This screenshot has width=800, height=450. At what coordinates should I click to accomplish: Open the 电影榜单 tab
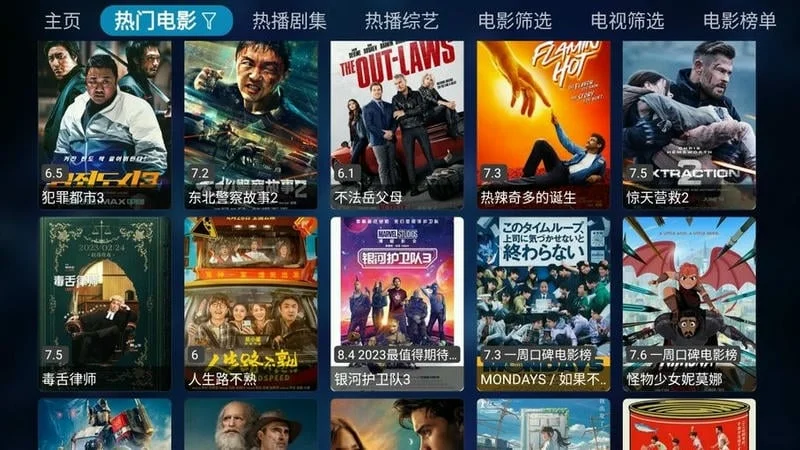740,20
